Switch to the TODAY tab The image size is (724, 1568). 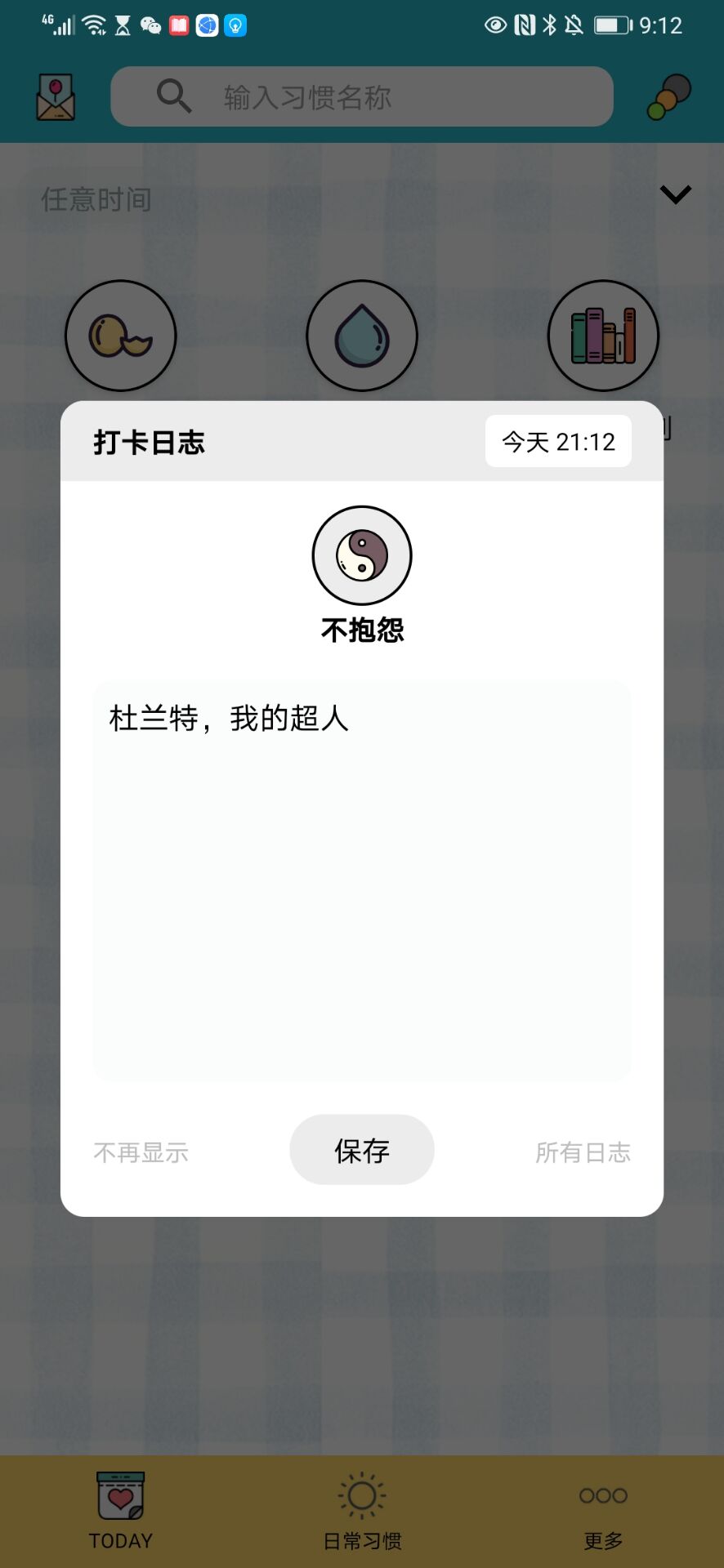tap(121, 1511)
